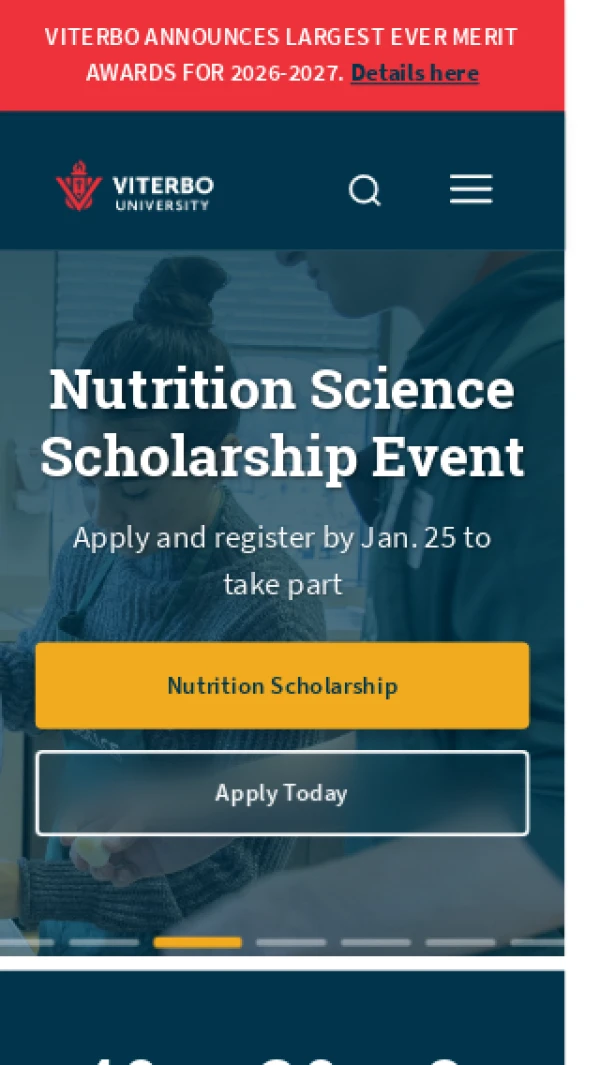Tap the Nutrition Scholarship button
The height and width of the screenshot is (1065, 600).
click(282, 686)
